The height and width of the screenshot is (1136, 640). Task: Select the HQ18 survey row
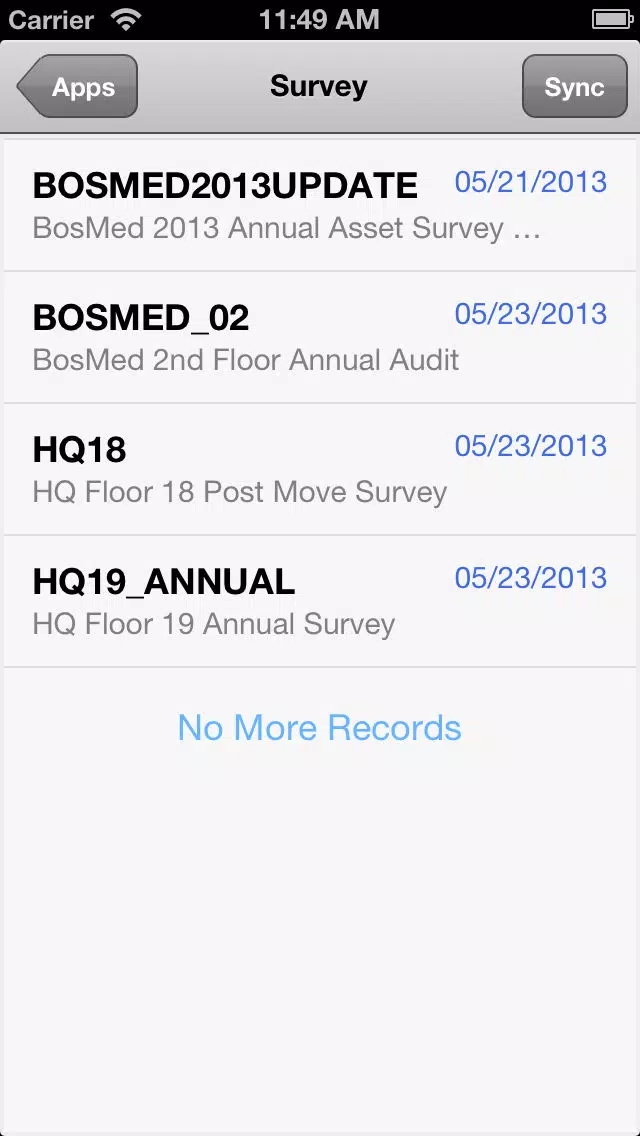(x=320, y=469)
